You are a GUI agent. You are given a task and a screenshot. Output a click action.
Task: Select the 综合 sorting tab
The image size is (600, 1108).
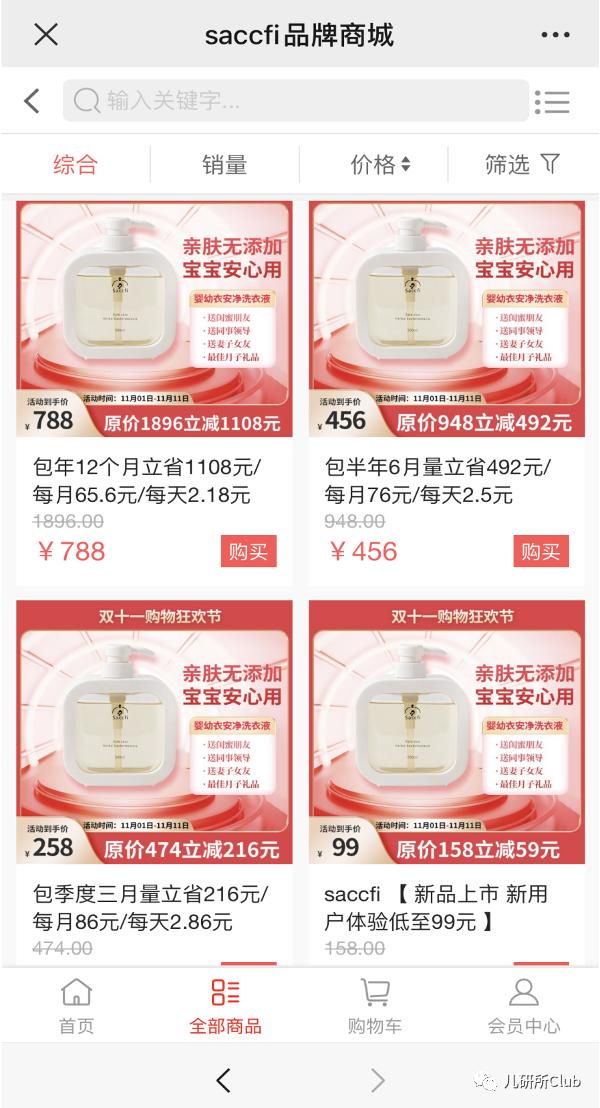[75, 165]
